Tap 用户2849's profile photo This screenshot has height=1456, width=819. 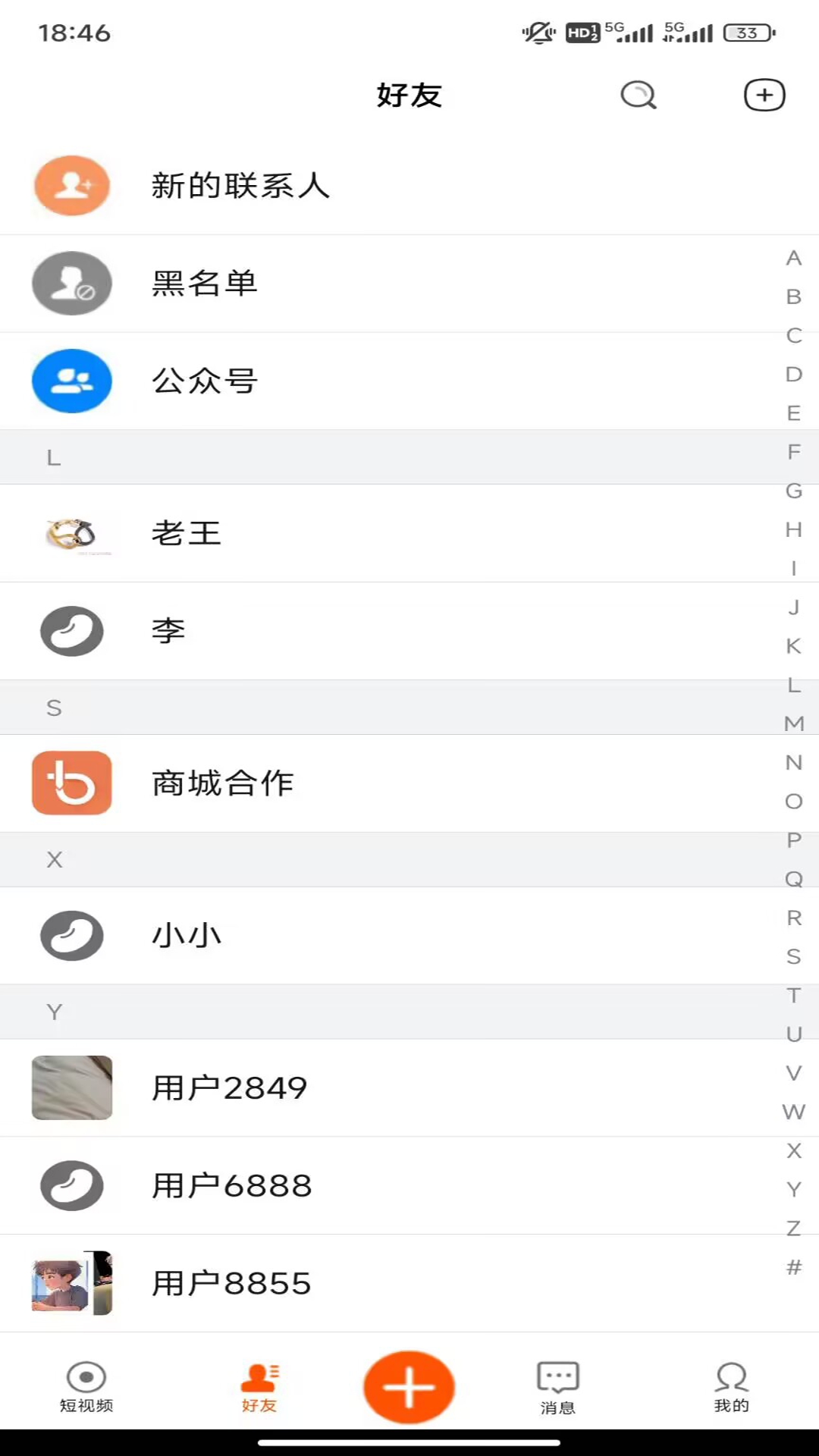coord(71,1087)
